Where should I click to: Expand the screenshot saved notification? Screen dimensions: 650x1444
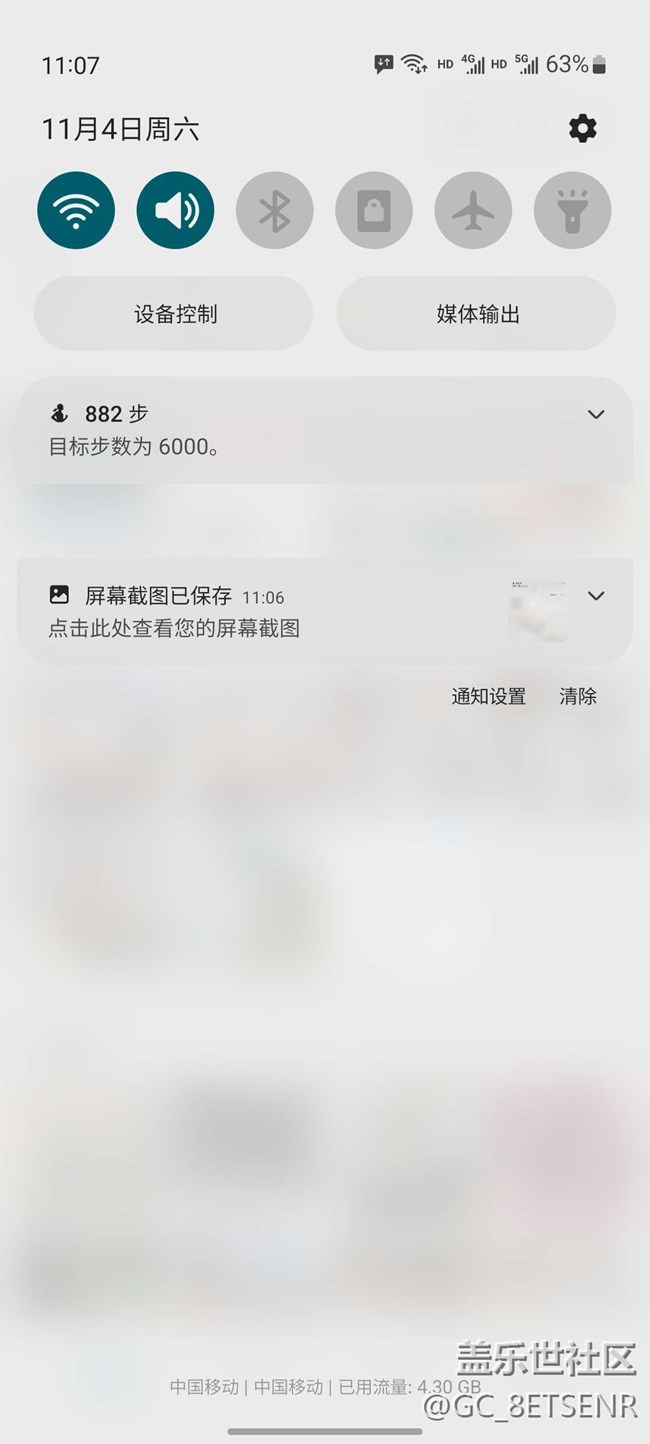pyautogui.click(x=596, y=596)
